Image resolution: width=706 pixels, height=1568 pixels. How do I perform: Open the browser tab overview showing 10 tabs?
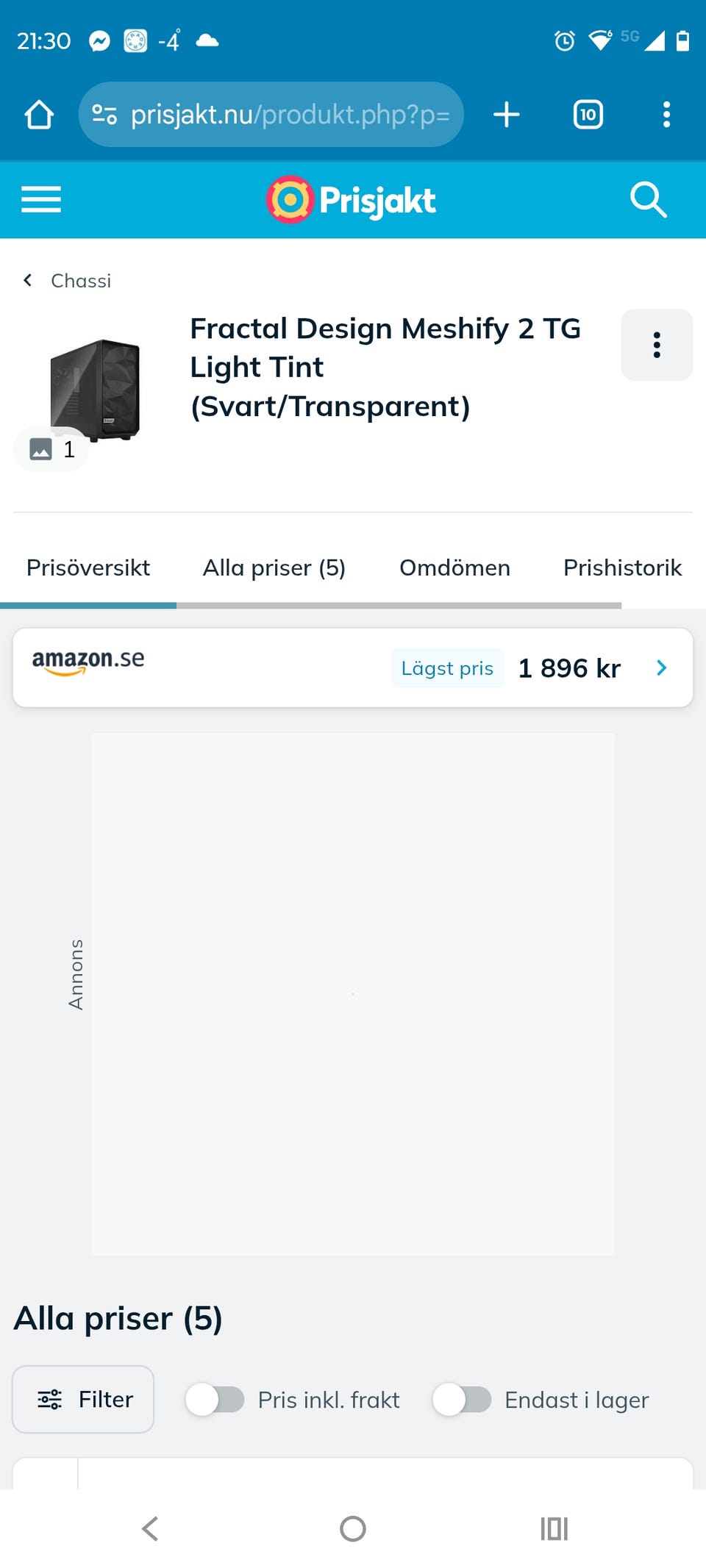click(x=586, y=114)
